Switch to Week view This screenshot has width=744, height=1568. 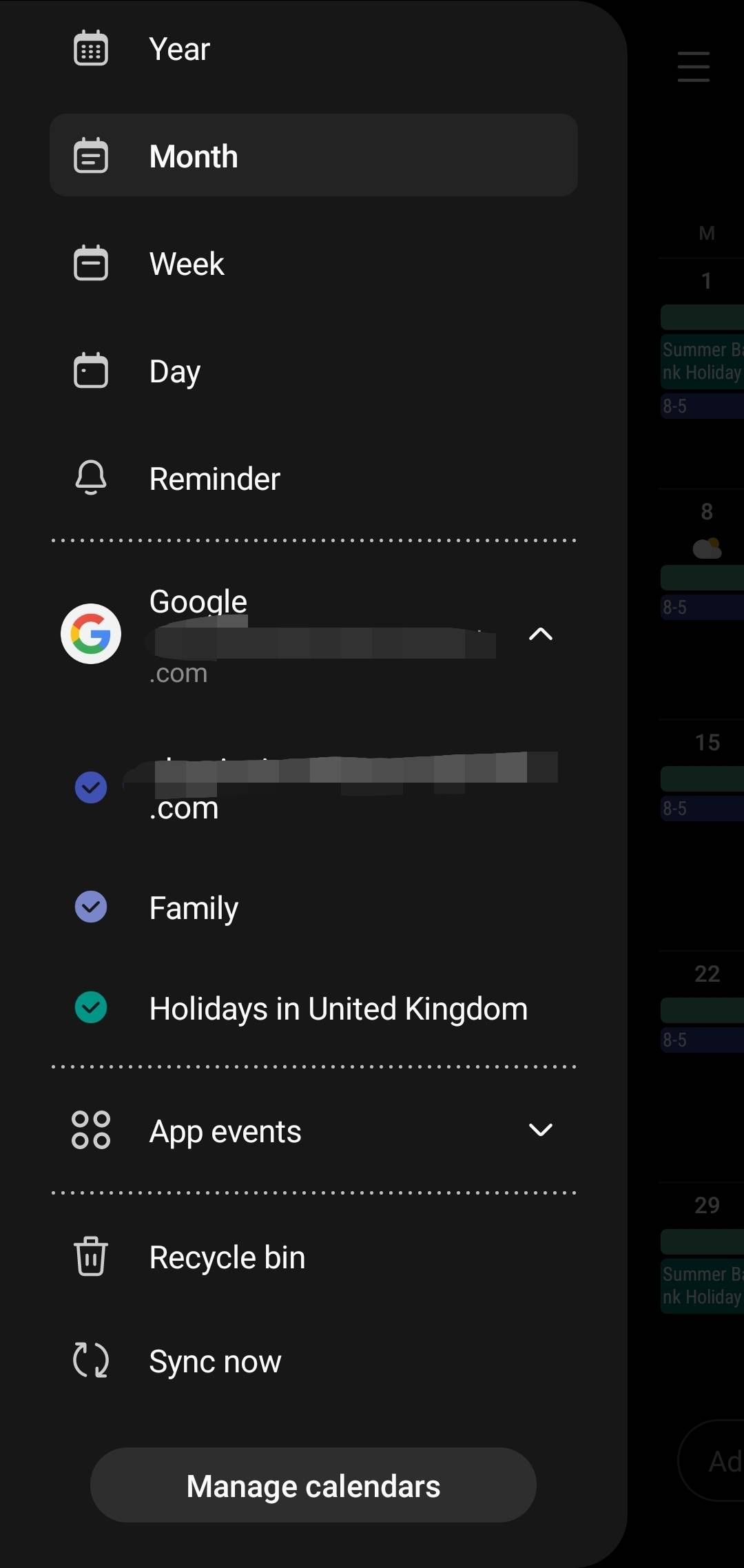click(x=186, y=264)
